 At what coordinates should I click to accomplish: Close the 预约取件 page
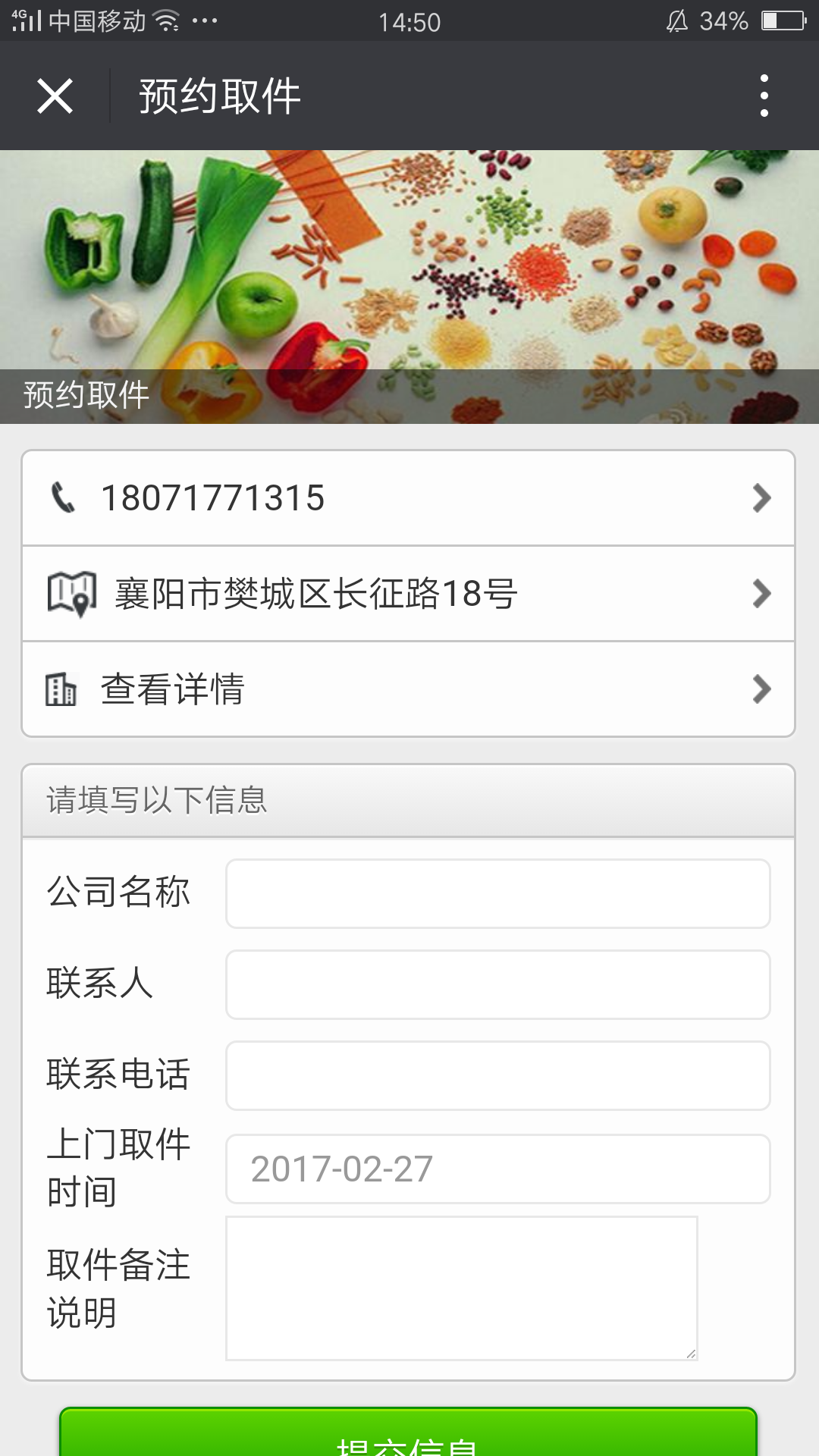(x=55, y=96)
